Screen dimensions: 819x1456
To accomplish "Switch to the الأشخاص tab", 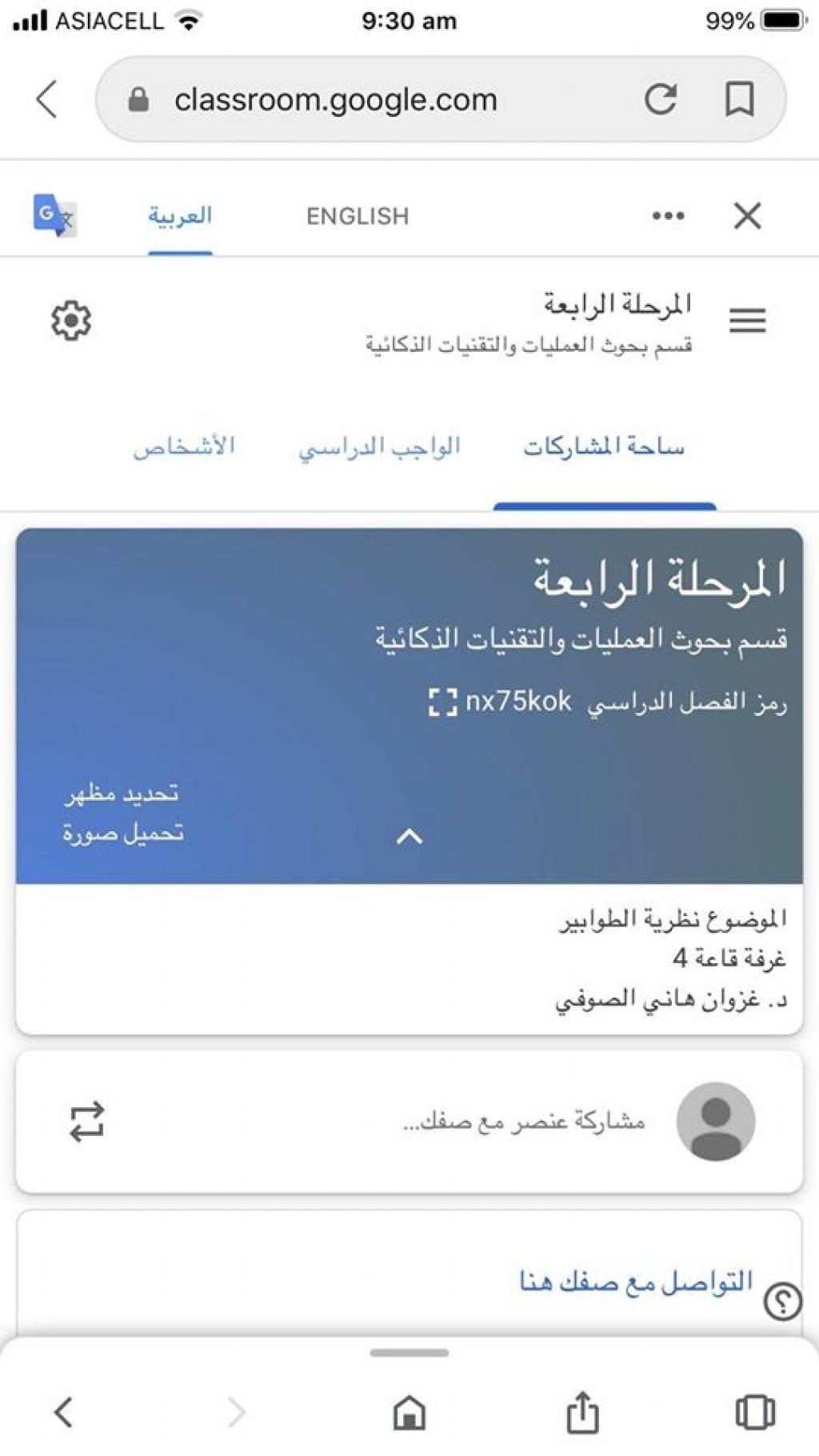I will click(184, 446).
